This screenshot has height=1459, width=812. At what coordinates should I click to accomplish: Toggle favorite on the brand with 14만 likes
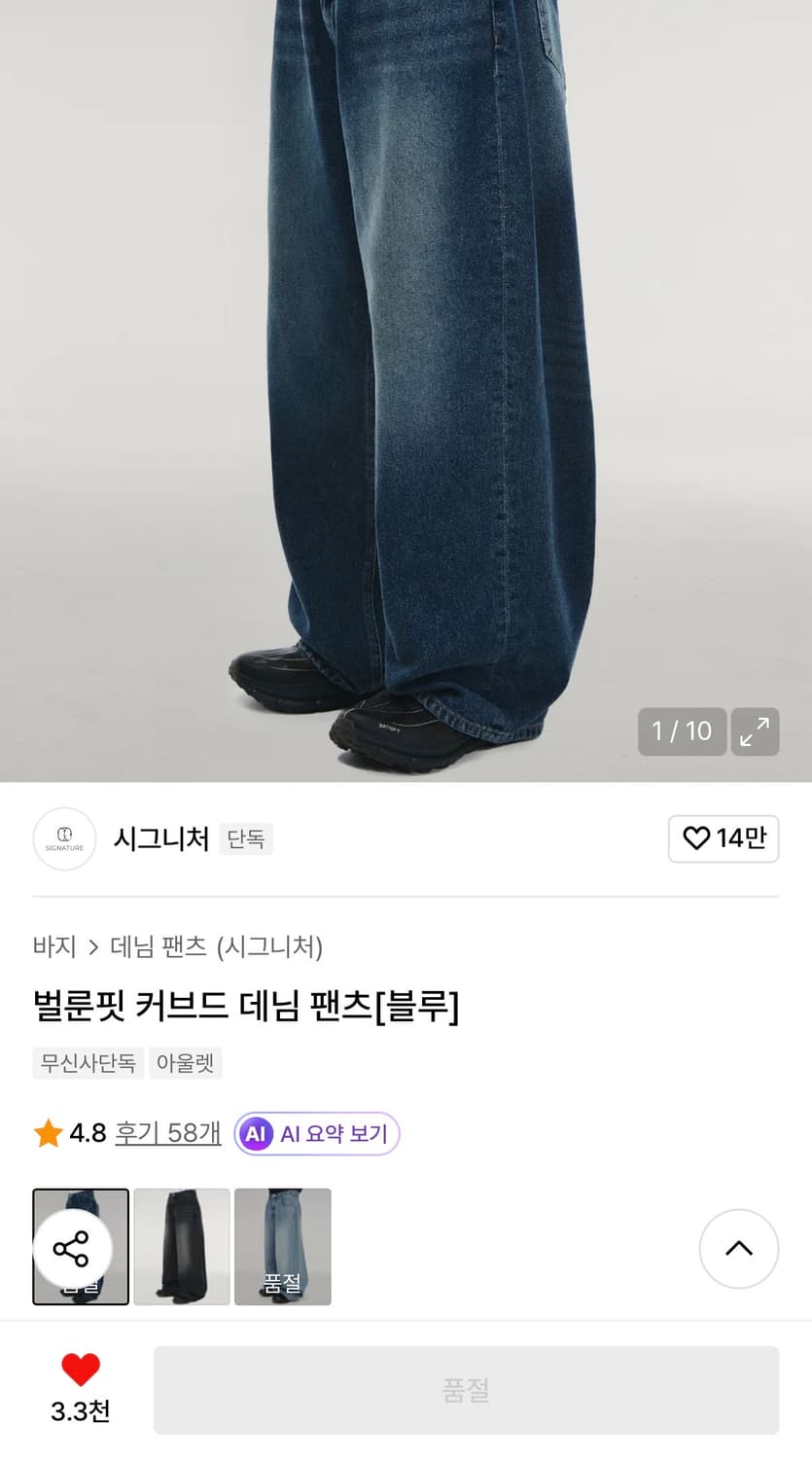coord(724,837)
